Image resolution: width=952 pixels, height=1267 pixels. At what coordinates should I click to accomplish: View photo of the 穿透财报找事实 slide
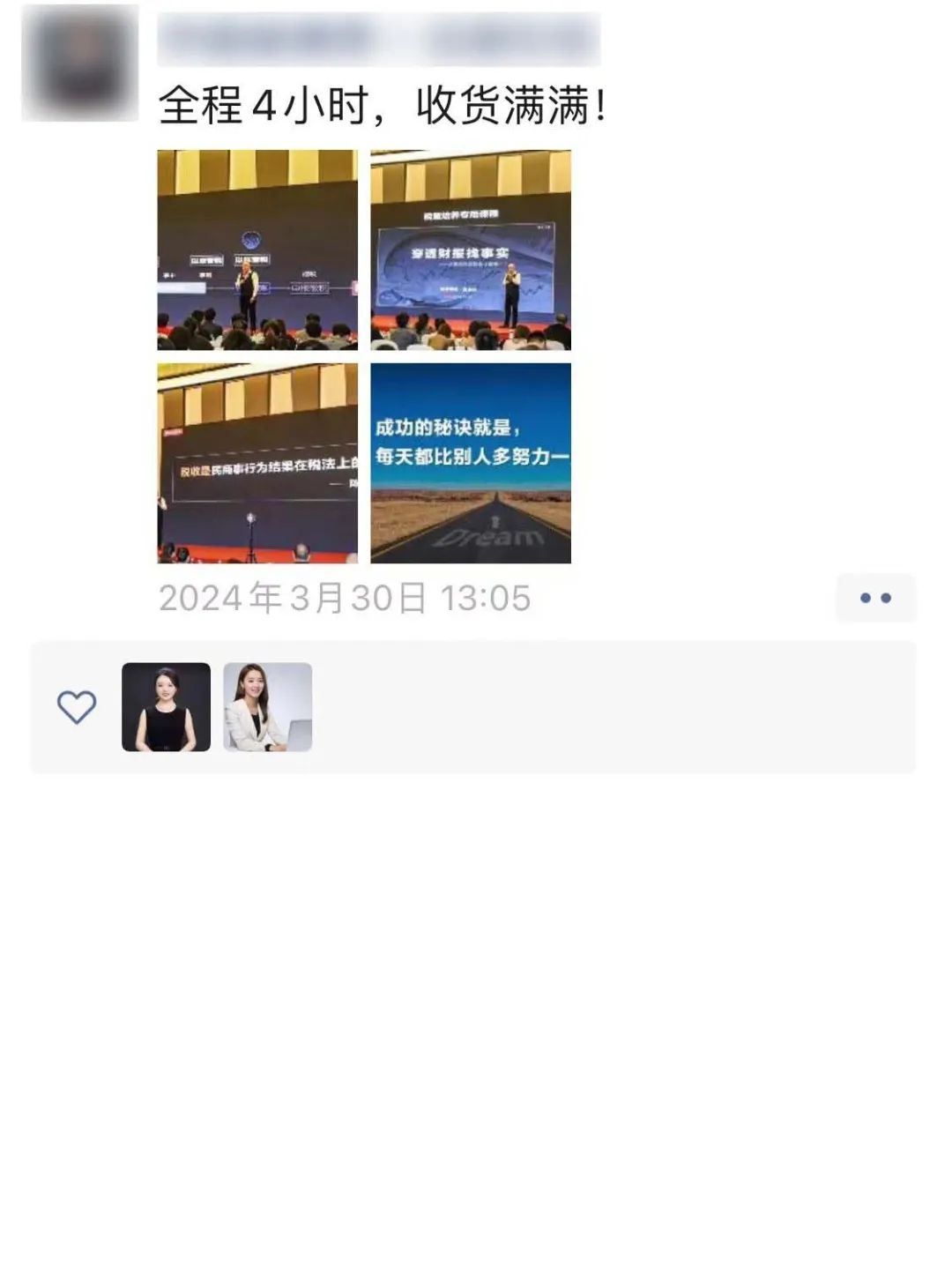point(471,250)
